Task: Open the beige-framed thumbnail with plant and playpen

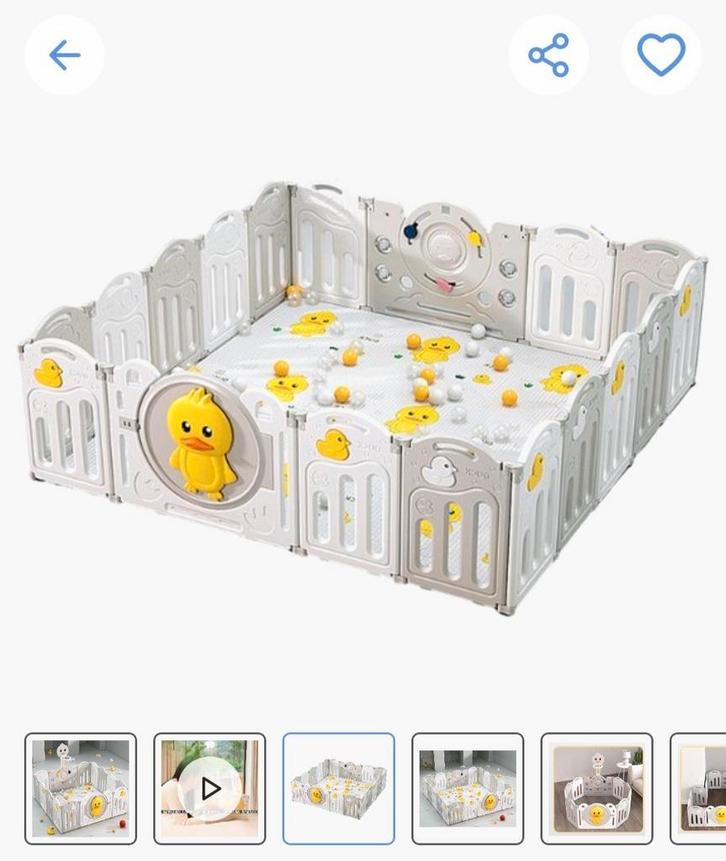Action: [596, 788]
